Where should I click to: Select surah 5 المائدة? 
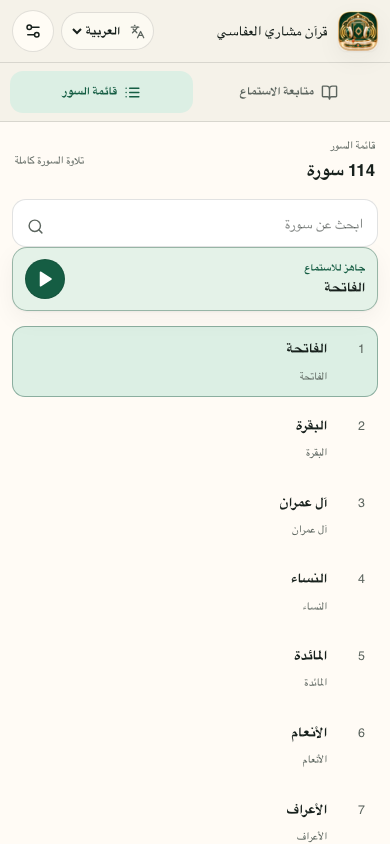point(195,669)
